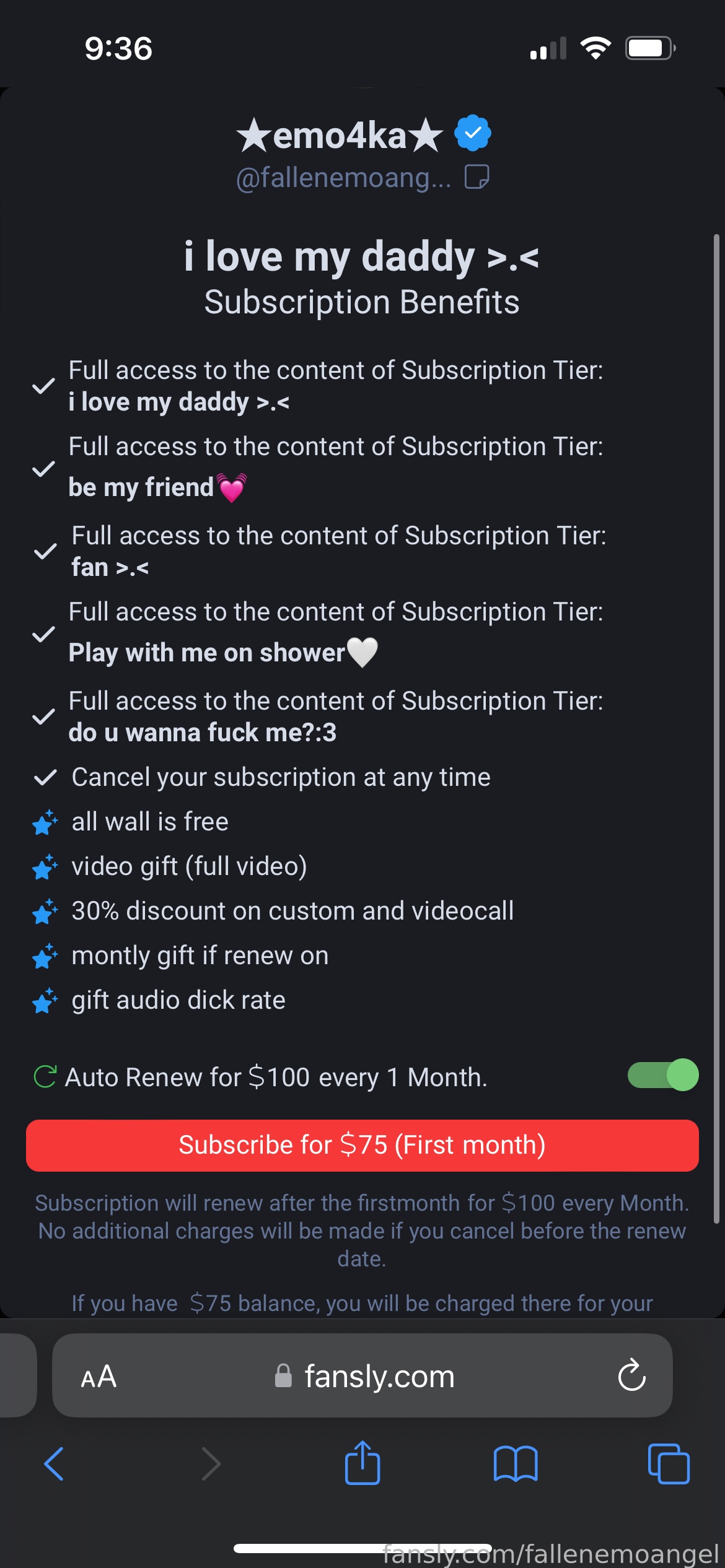Disable the Auto Renew toggle

[662, 1075]
